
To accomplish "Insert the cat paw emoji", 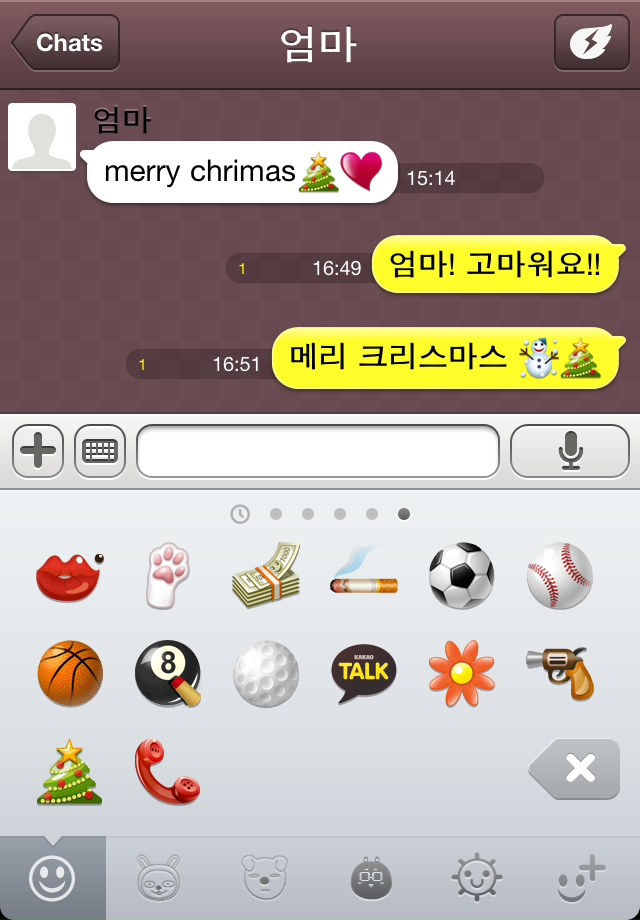I will pyautogui.click(x=167, y=576).
